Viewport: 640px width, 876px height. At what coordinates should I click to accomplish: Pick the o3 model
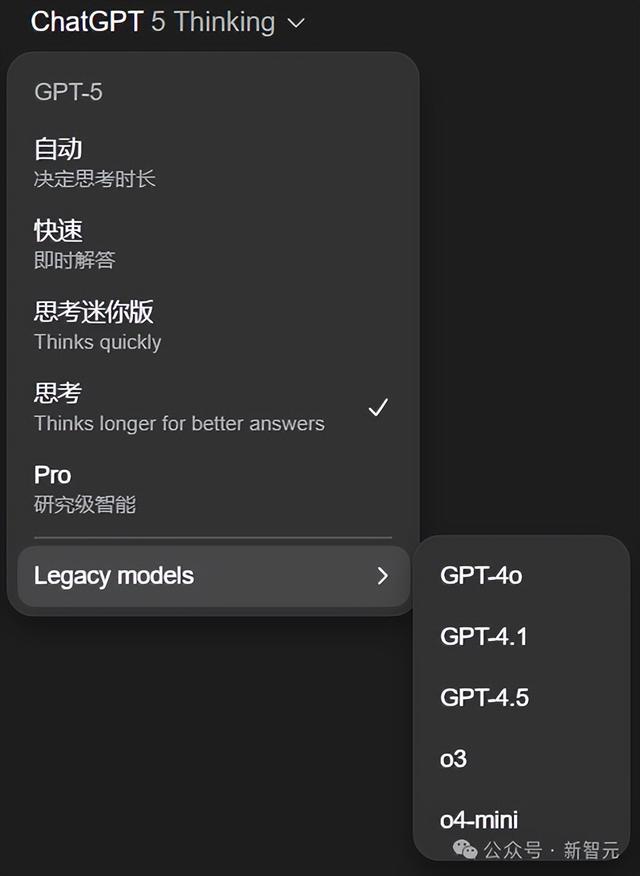(522, 759)
